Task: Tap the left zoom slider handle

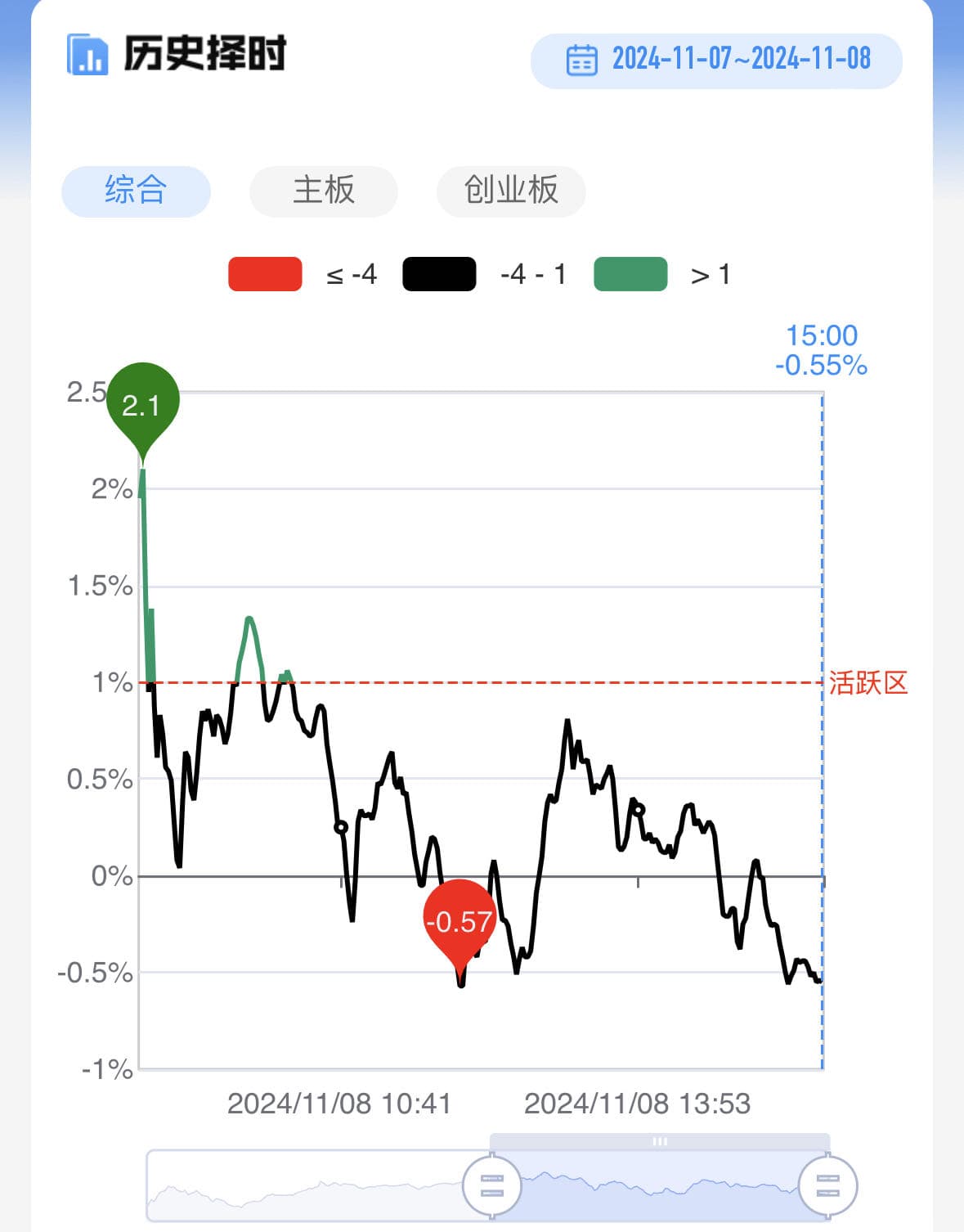Action: 491,1185
